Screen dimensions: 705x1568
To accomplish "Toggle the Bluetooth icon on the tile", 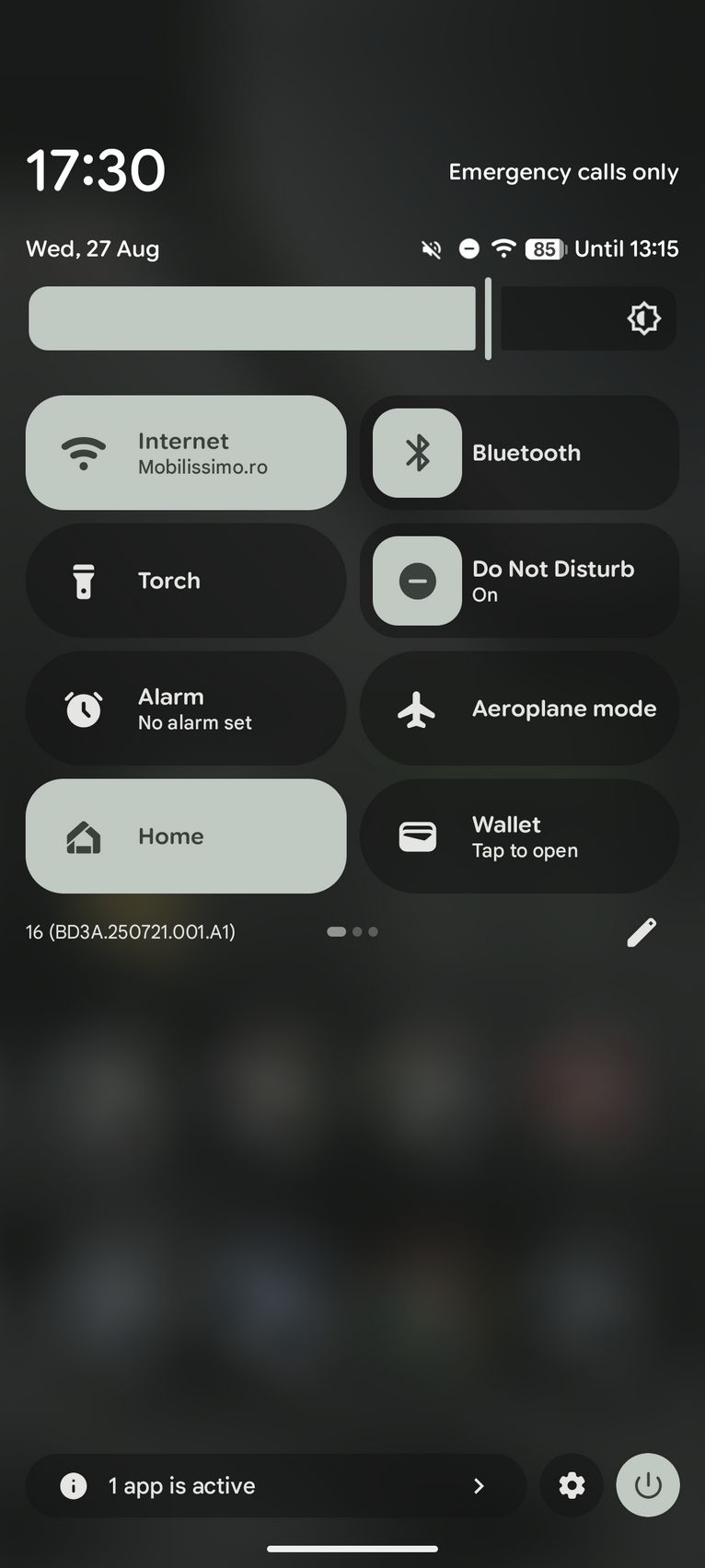I will pyautogui.click(x=417, y=453).
